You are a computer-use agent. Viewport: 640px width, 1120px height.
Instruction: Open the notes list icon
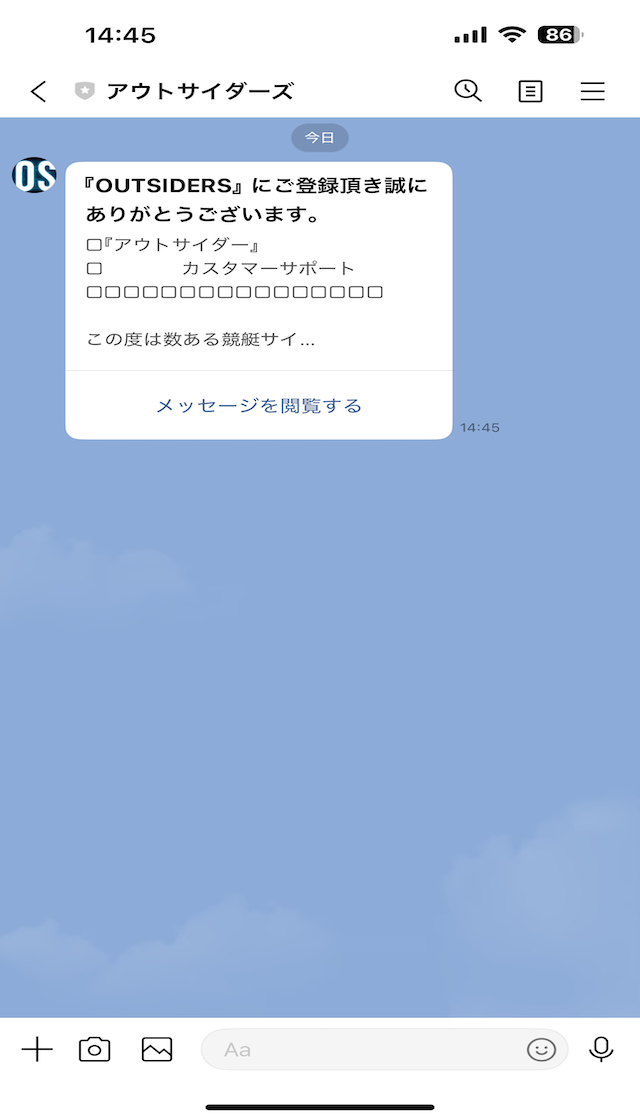click(x=530, y=92)
